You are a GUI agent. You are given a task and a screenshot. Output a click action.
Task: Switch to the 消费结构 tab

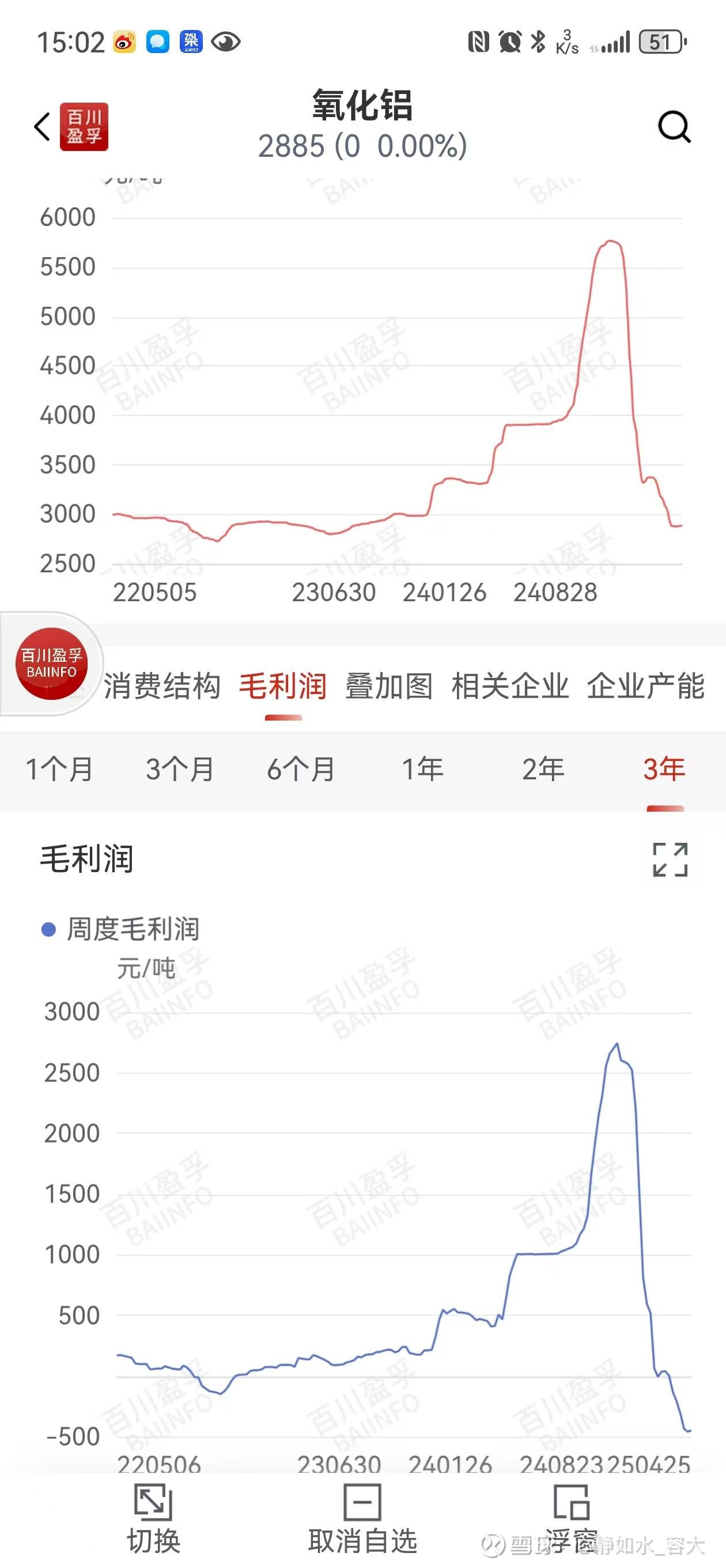pos(162,687)
